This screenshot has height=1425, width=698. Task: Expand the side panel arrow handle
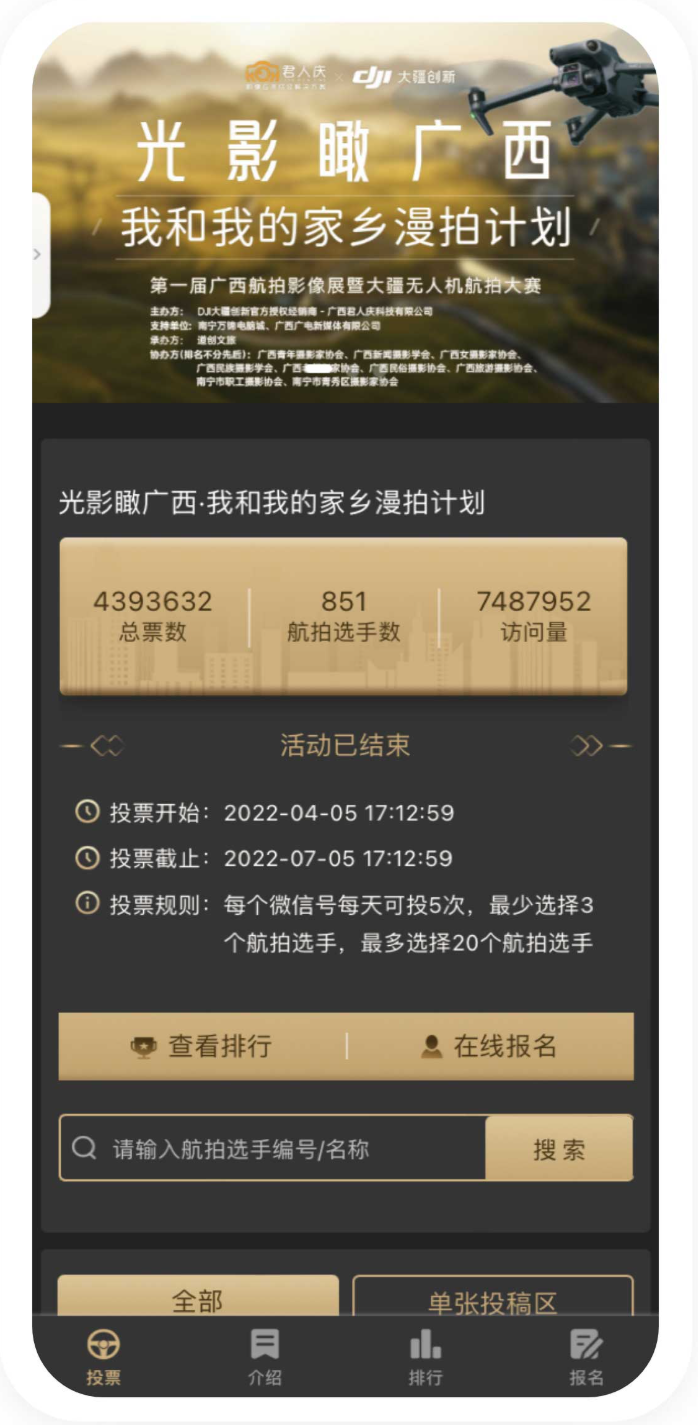(x=39, y=255)
